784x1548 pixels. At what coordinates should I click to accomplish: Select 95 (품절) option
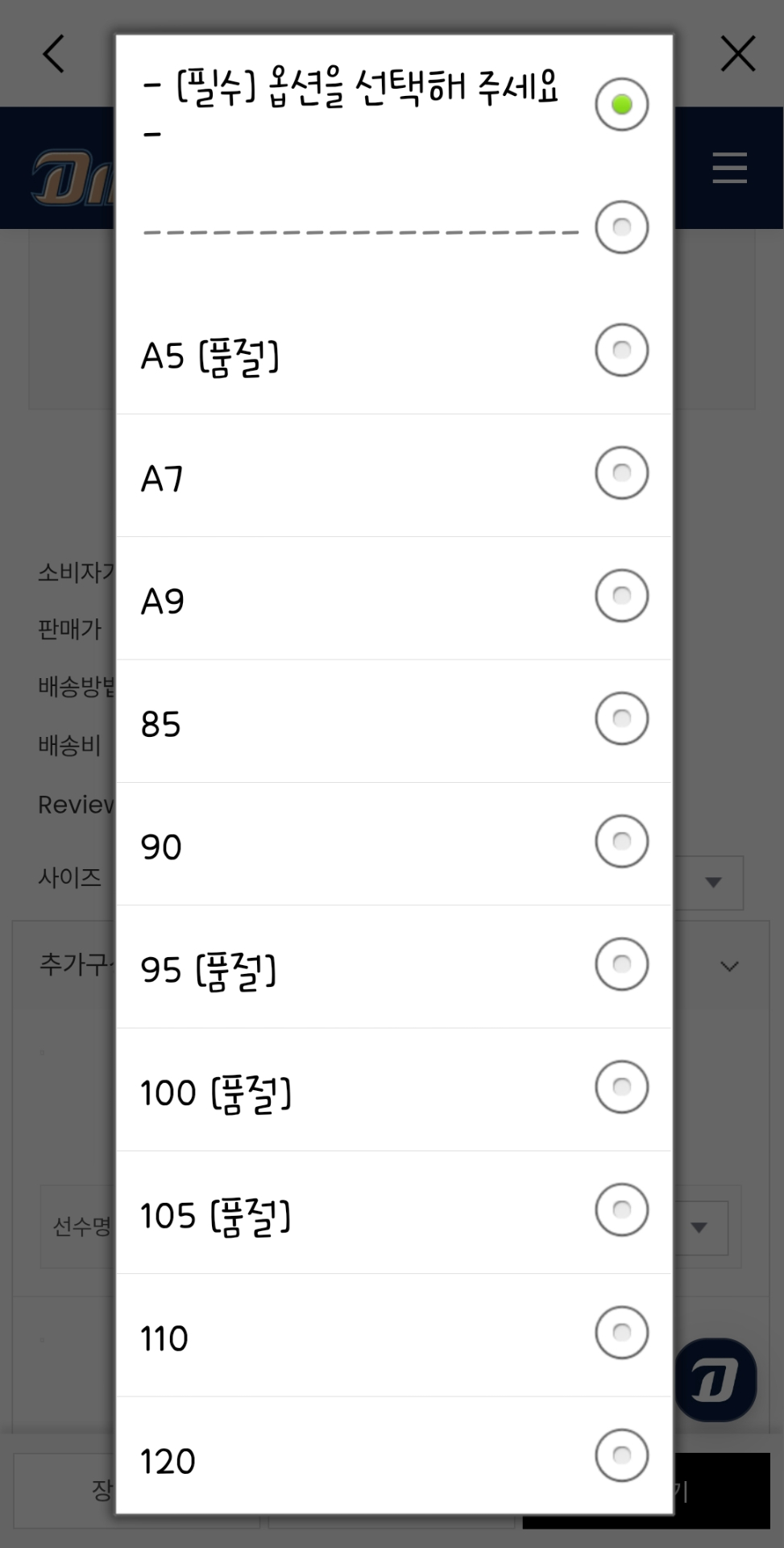click(393, 967)
